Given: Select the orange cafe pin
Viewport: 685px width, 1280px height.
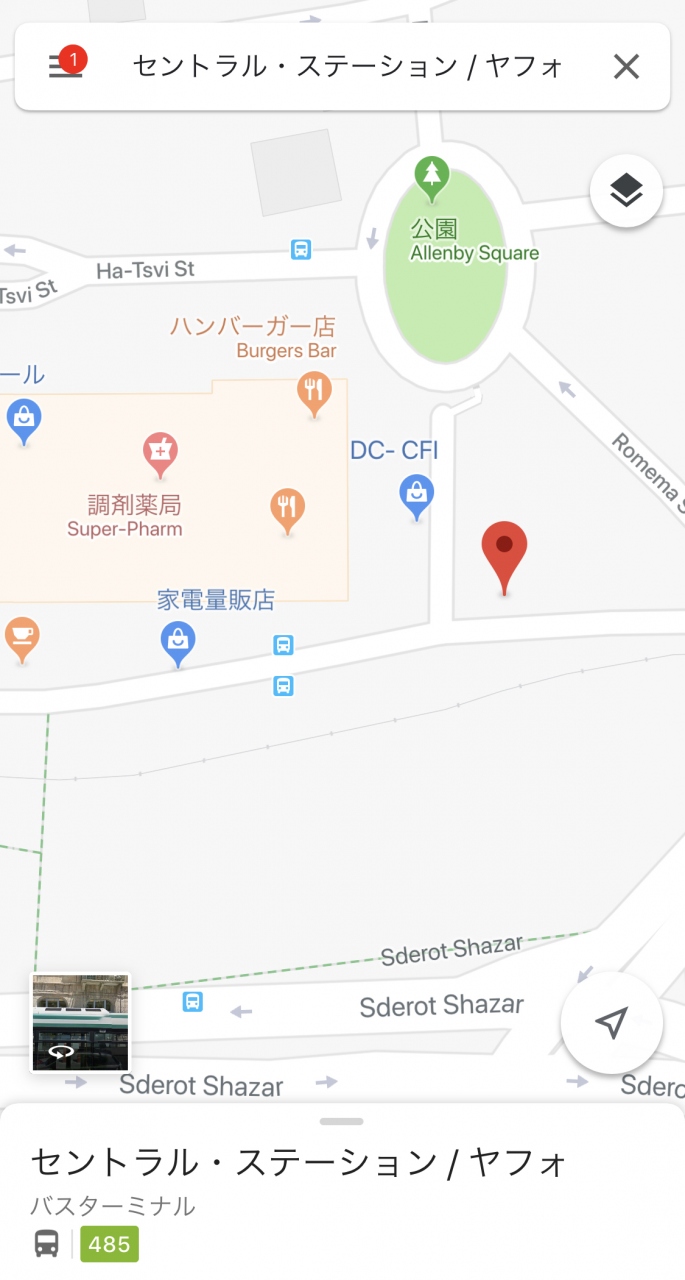Looking at the screenshot, I should [21, 637].
